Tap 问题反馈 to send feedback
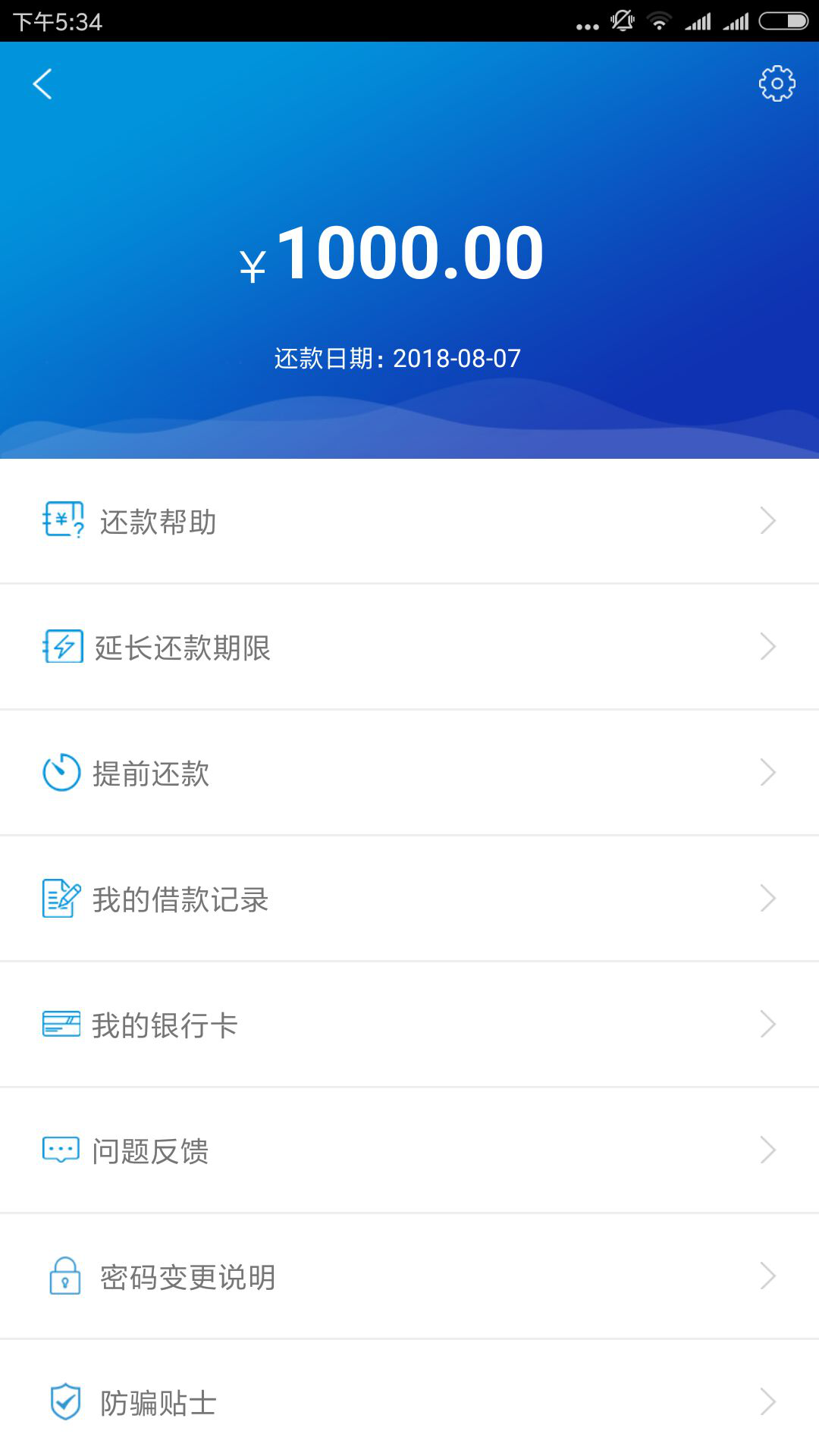The image size is (819, 1456). [409, 1150]
